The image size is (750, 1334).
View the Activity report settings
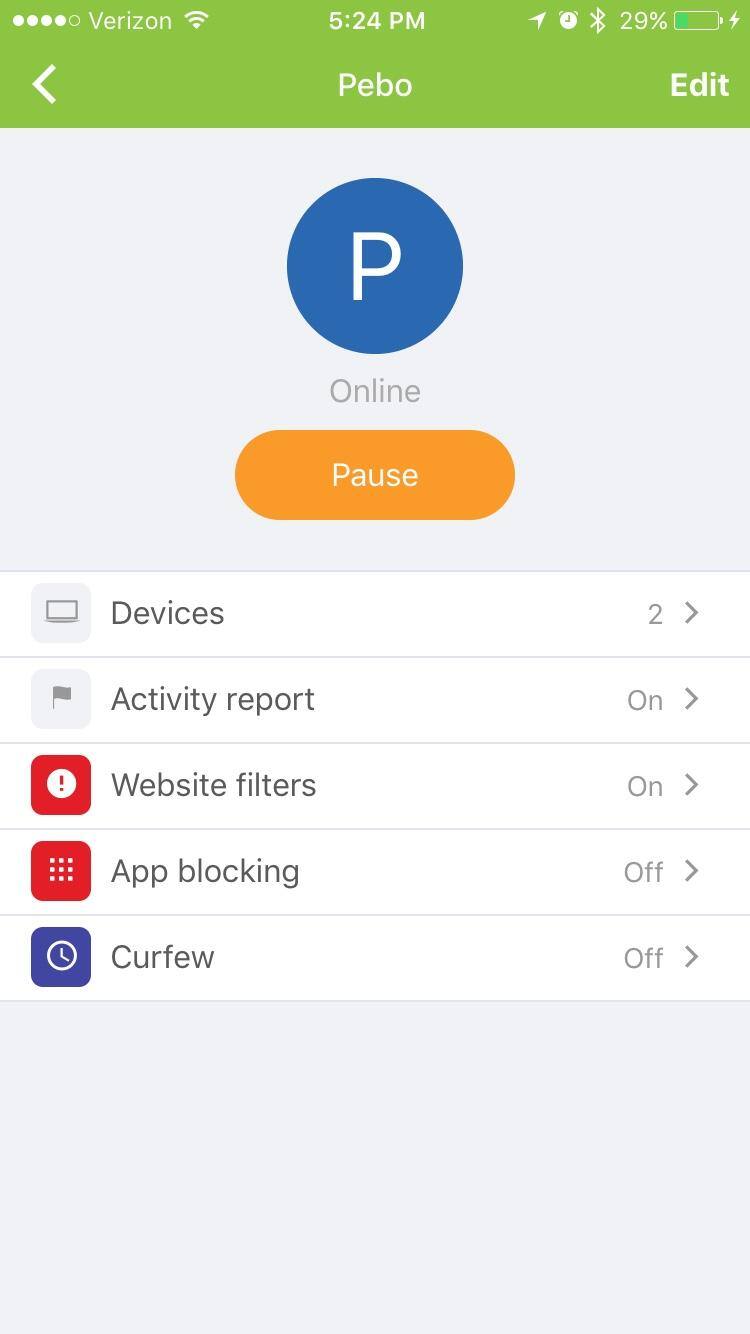click(x=374, y=699)
